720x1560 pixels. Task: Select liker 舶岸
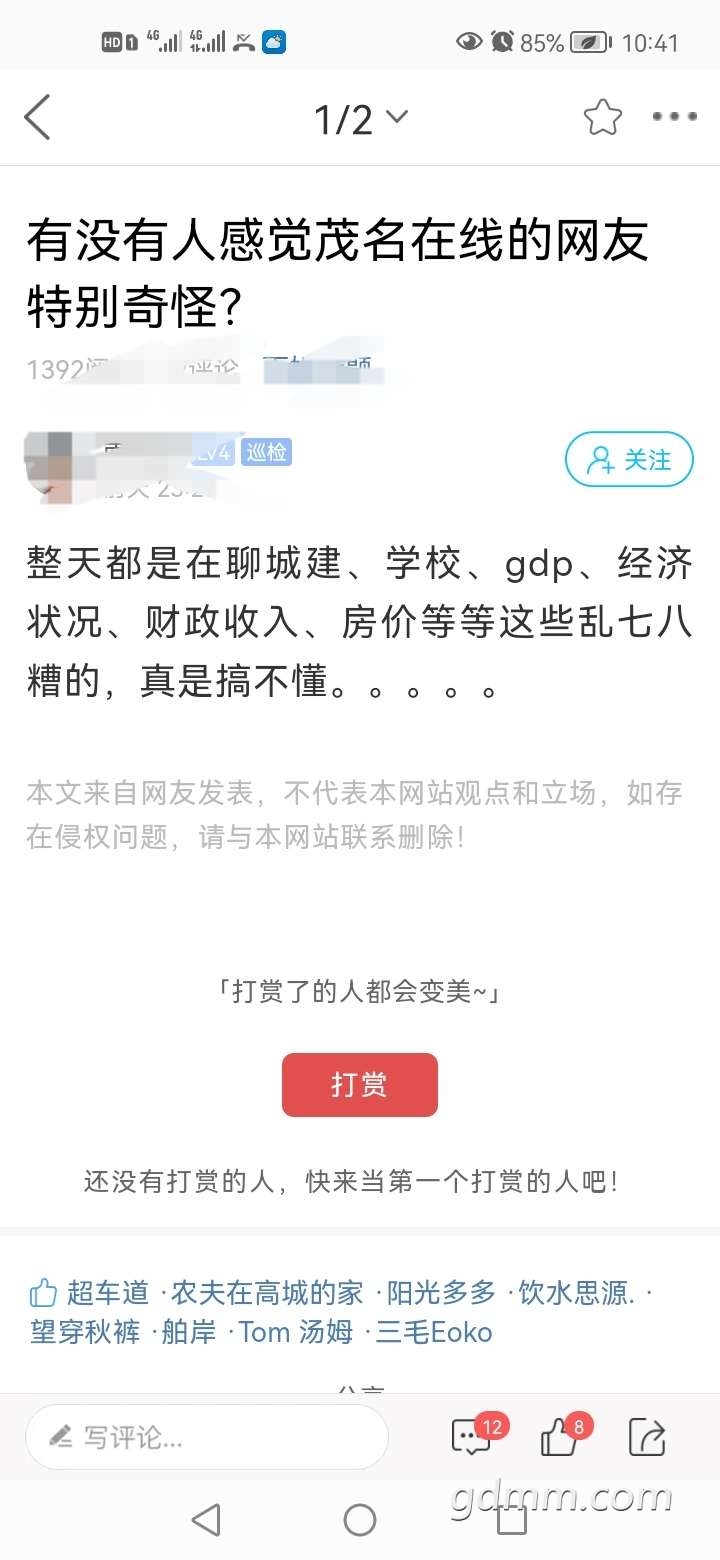[x=189, y=1332]
